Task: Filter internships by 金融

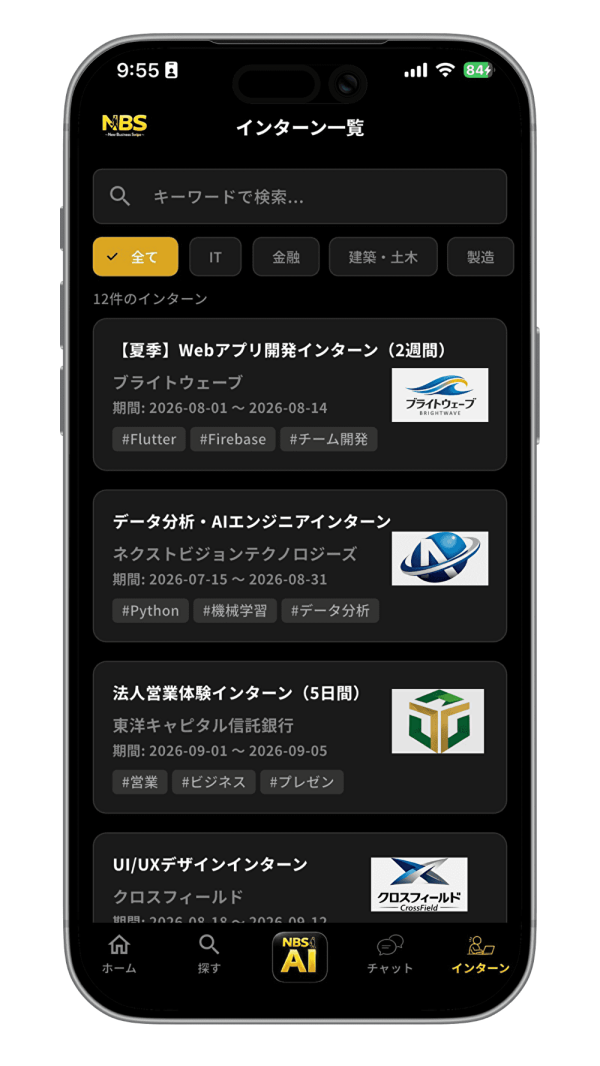Action: click(286, 257)
